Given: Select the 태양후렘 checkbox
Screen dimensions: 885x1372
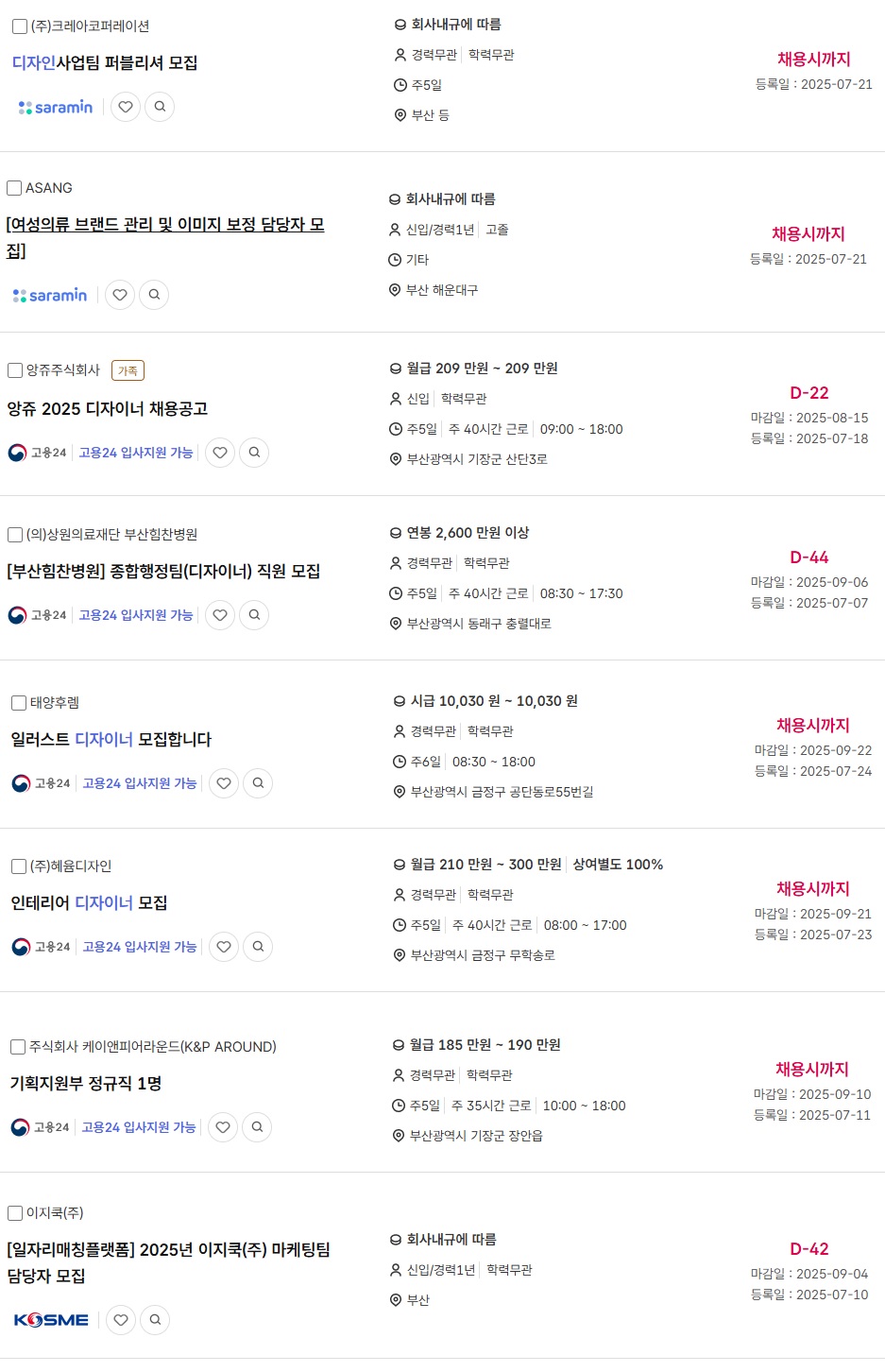Looking at the screenshot, I should coord(19,703).
